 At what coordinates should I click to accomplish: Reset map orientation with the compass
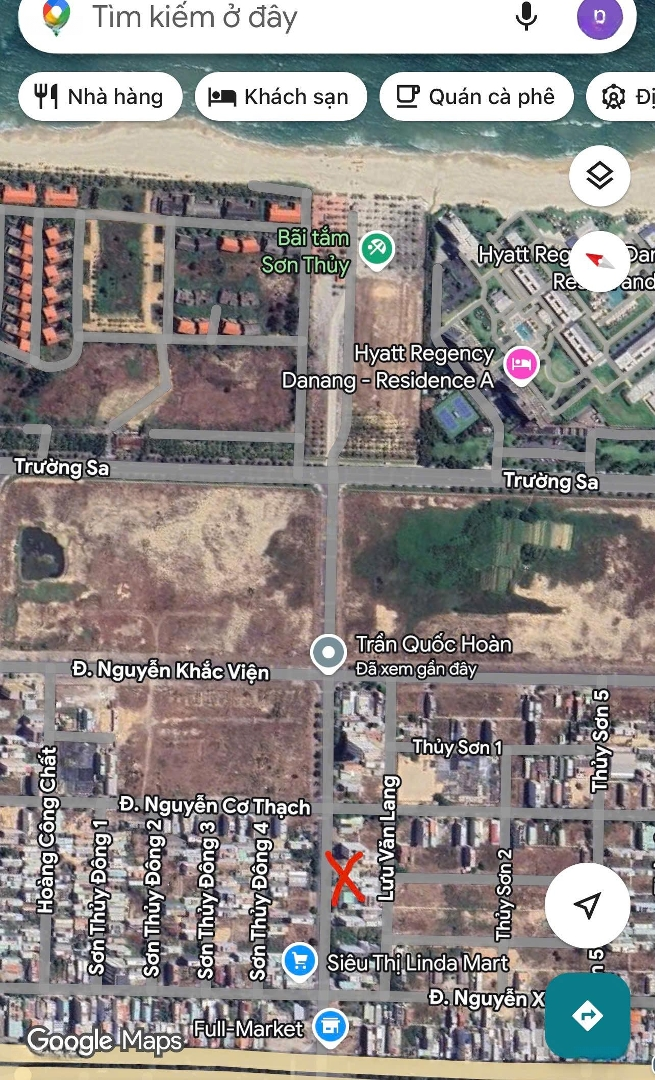(599, 261)
